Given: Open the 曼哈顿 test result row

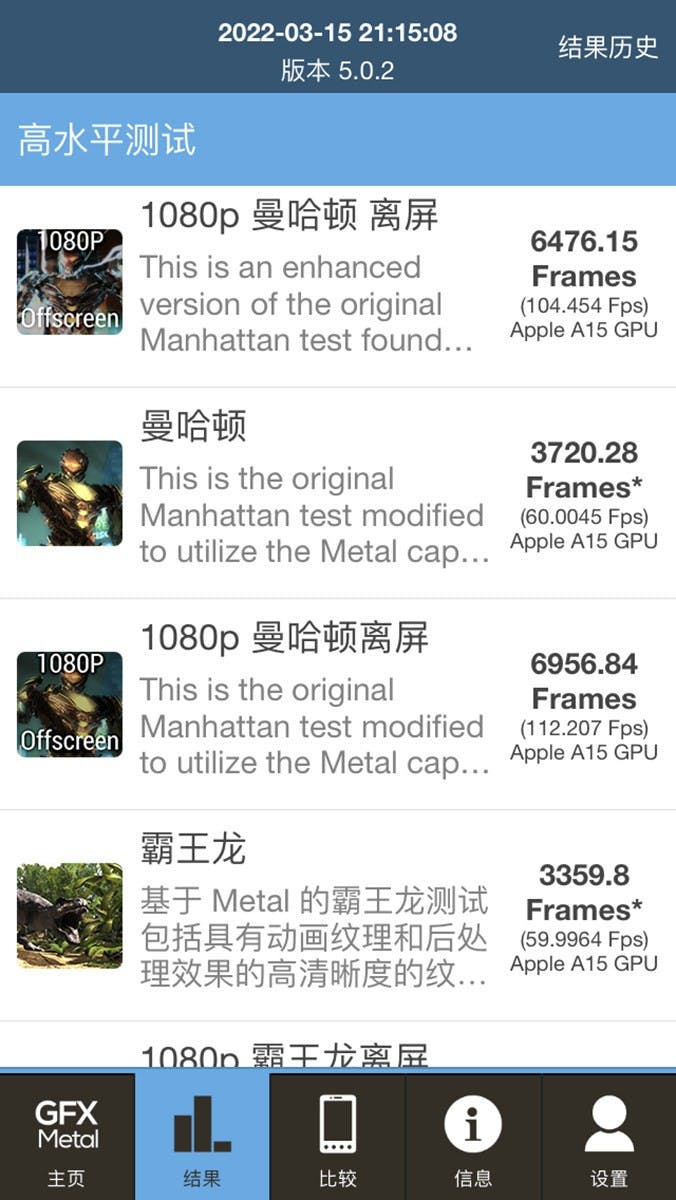Looking at the screenshot, I should [x=338, y=494].
